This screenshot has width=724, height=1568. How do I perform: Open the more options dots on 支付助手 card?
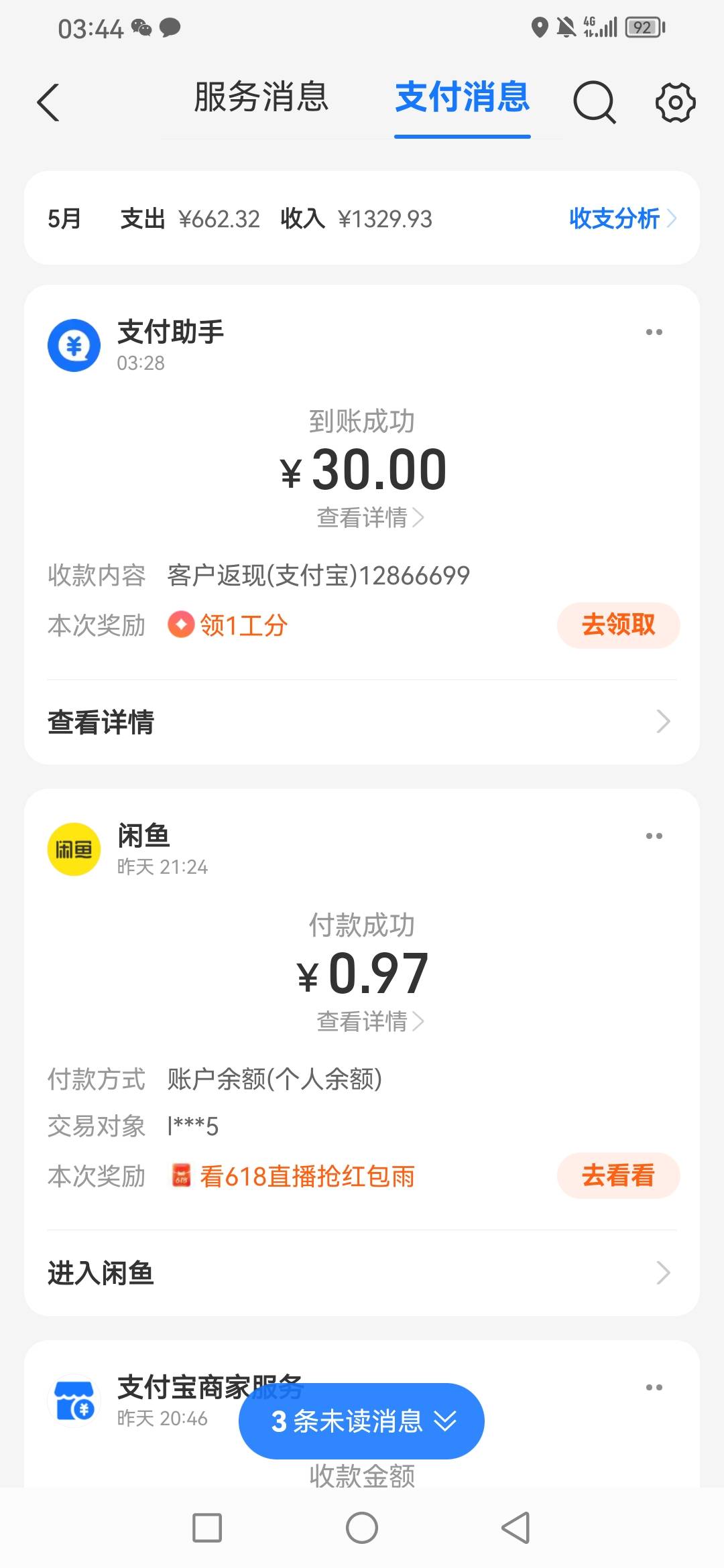654,332
